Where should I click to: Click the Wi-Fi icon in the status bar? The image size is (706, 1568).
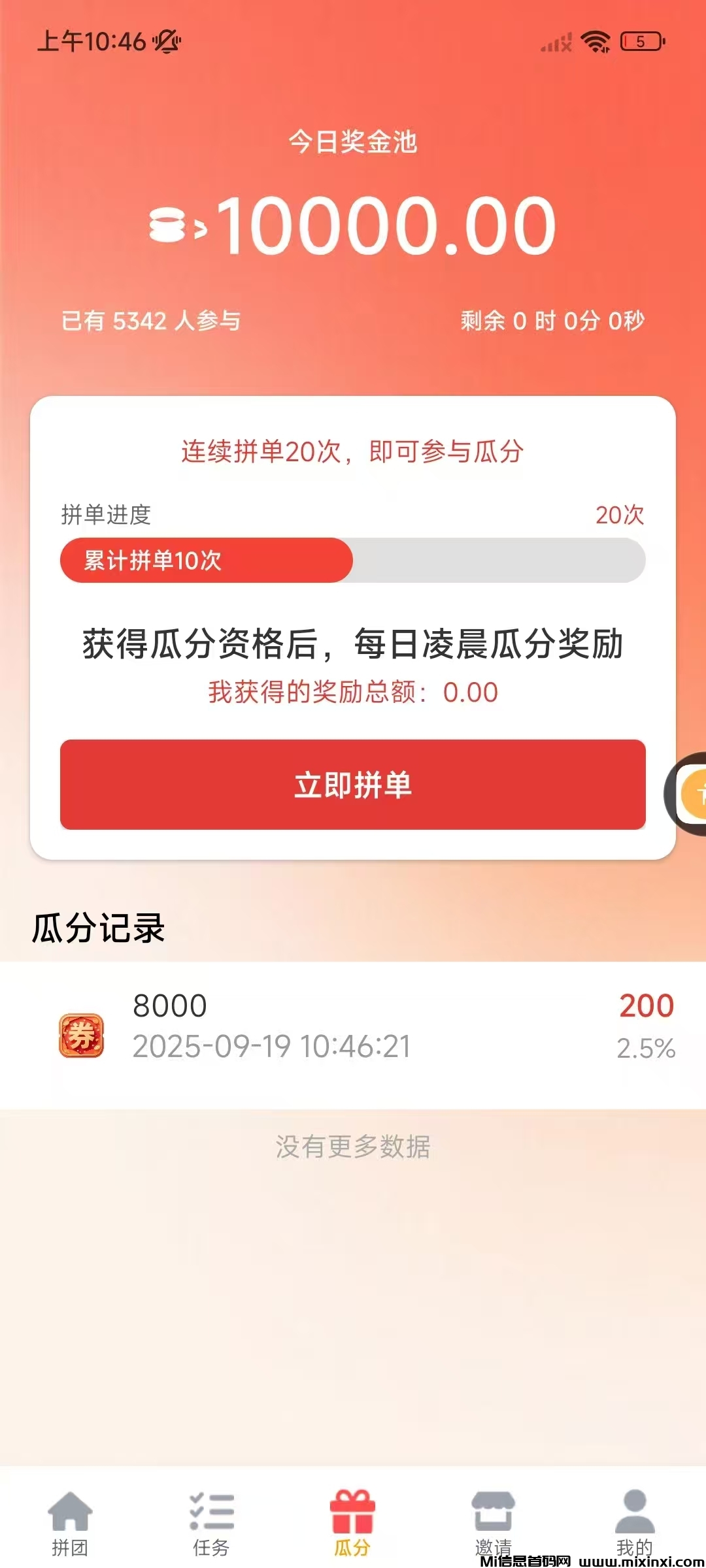pyautogui.click(x=595, y=41)
